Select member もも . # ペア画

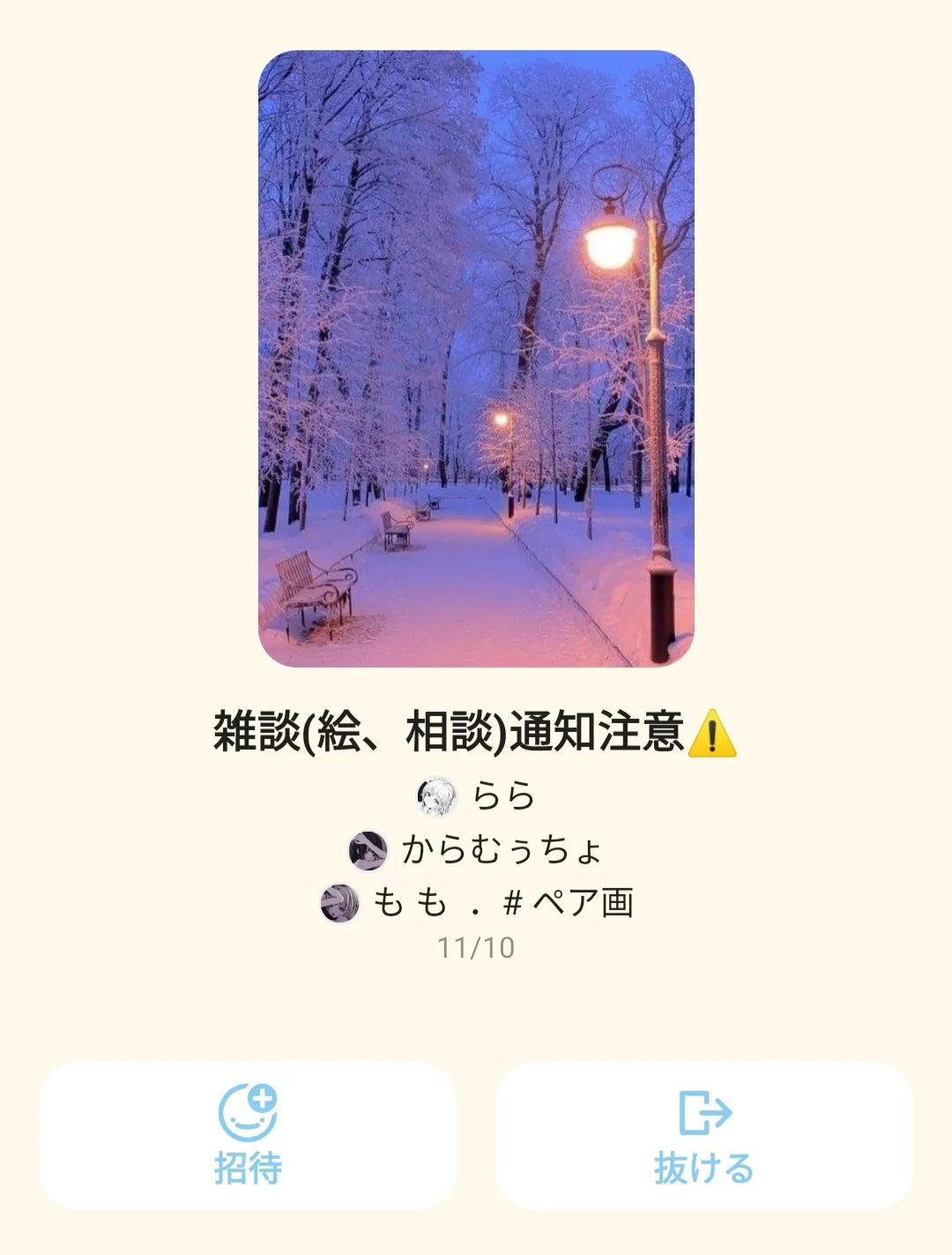pyautogui.click(x=477, y=903)
